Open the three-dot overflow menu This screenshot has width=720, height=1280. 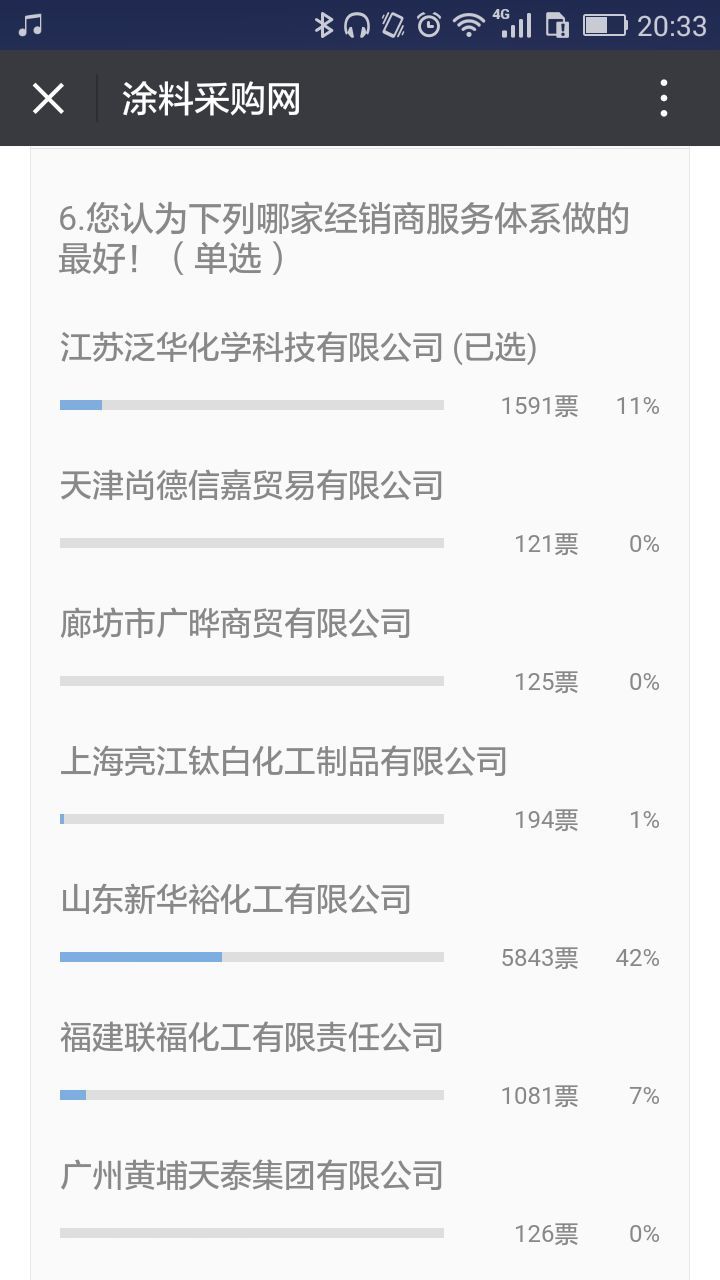(x=664, y=99)
